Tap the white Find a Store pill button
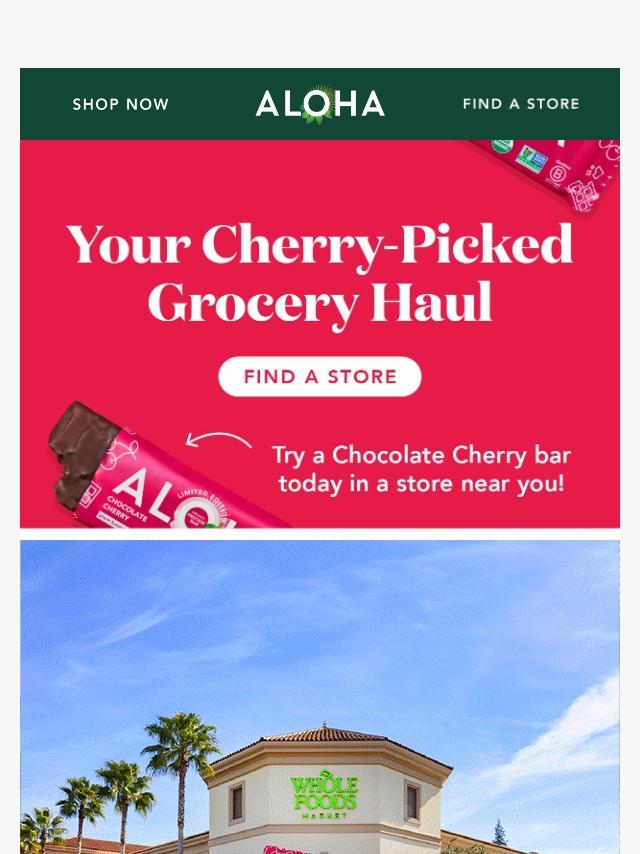Image resolution: width=640 pixels, height=854 pixels. pyautogui.click(x=320, y=377)
